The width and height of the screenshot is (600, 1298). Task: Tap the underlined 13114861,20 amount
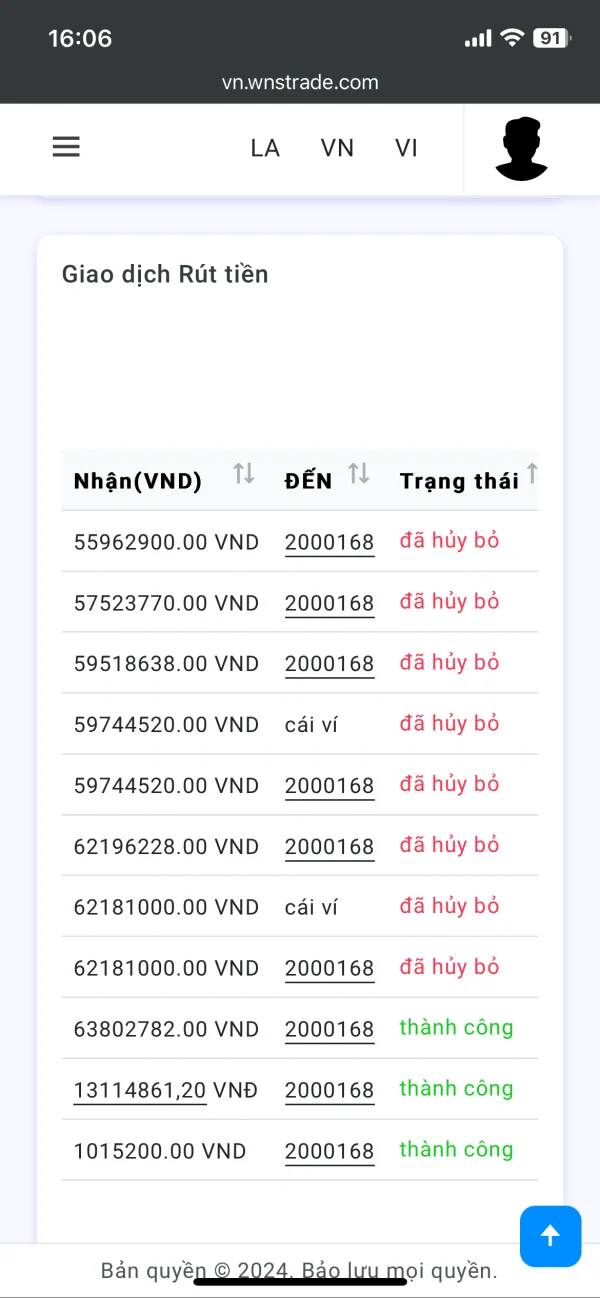click(x=140, y=1090)
